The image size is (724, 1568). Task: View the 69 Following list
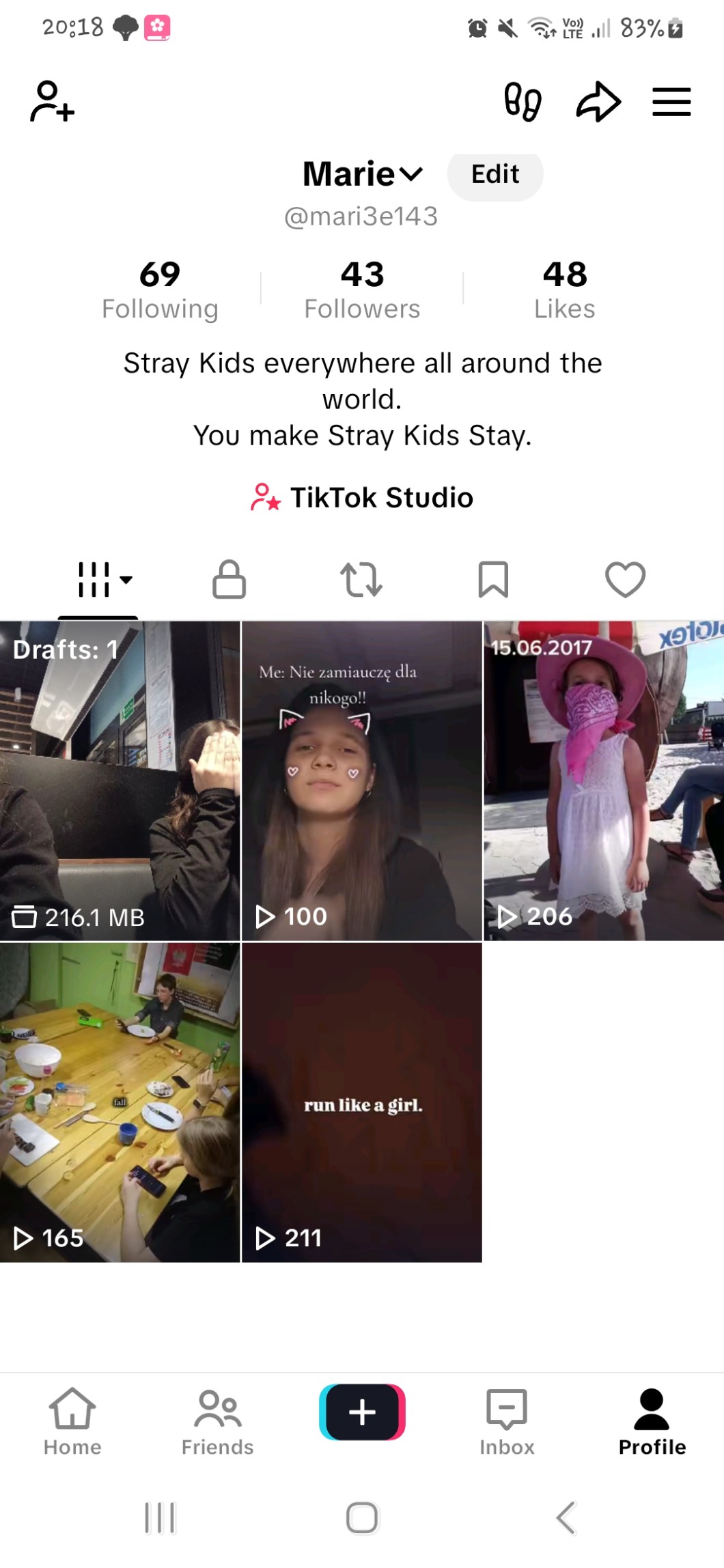tap(160, 290)
